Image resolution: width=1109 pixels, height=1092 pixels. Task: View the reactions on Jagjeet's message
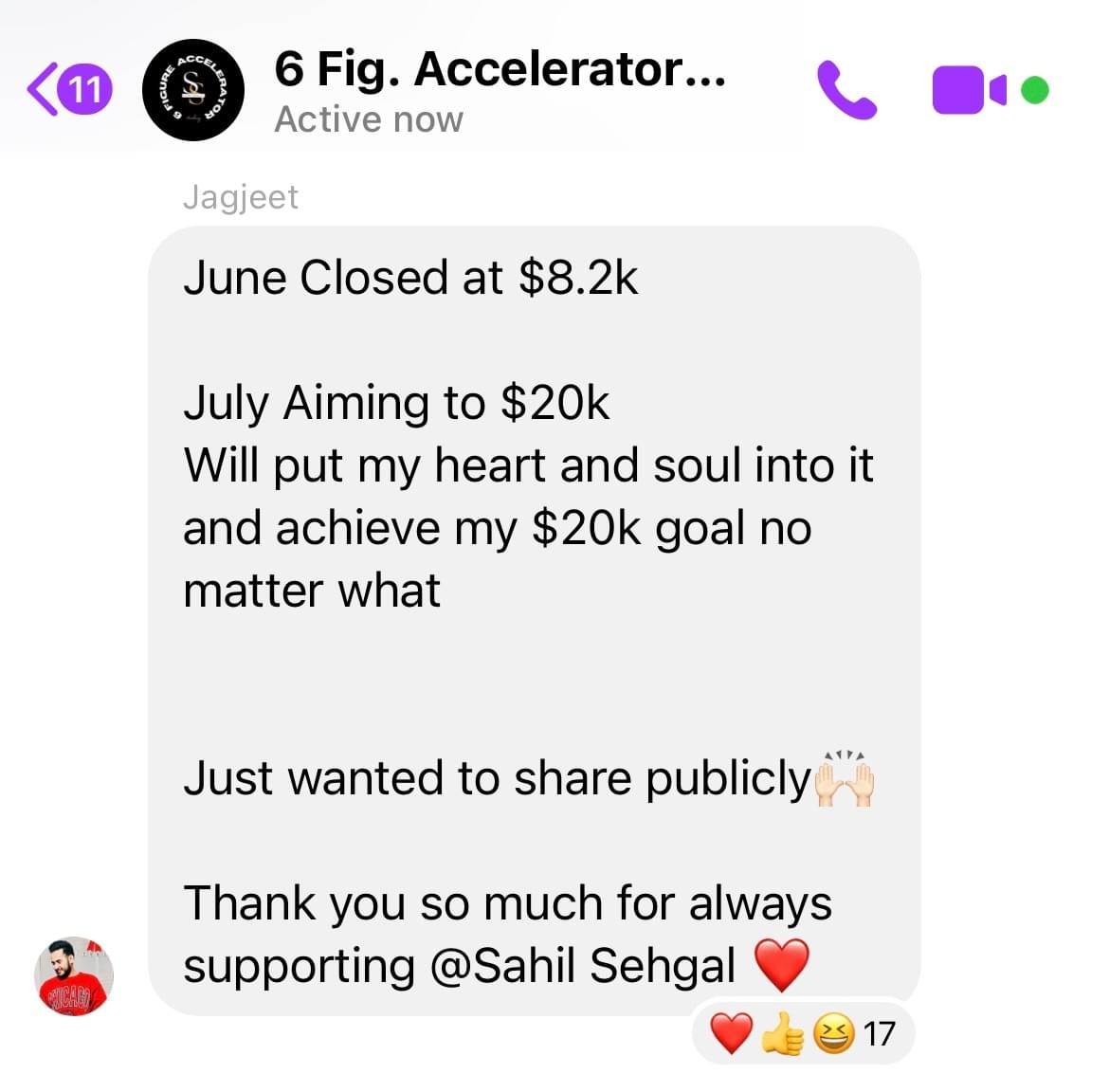pos(804,1033)
